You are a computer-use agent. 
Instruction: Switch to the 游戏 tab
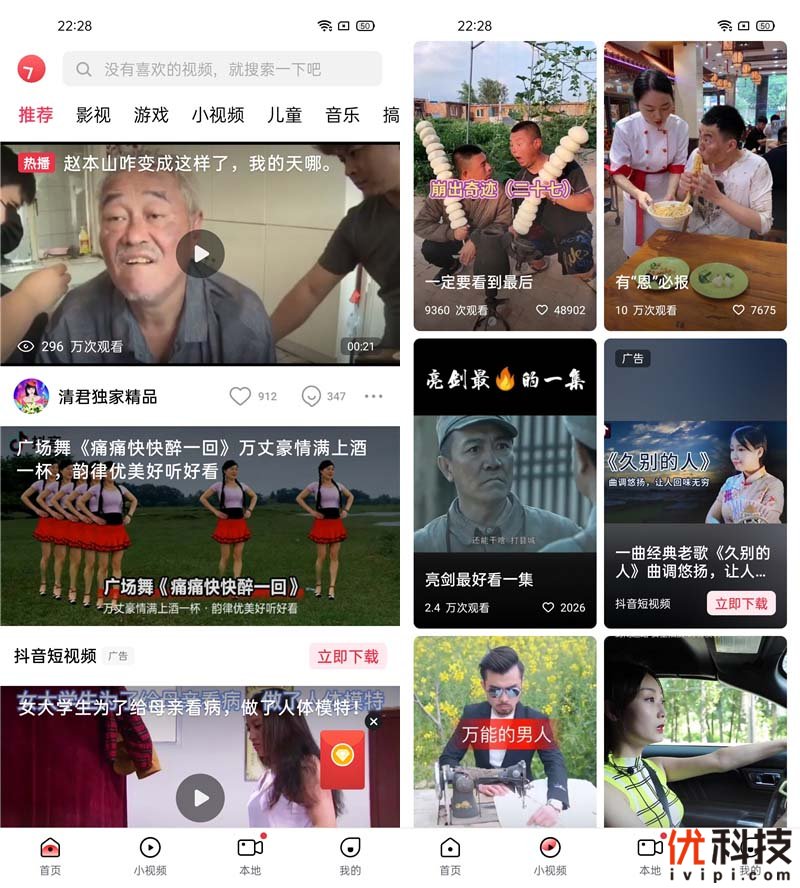151,115
